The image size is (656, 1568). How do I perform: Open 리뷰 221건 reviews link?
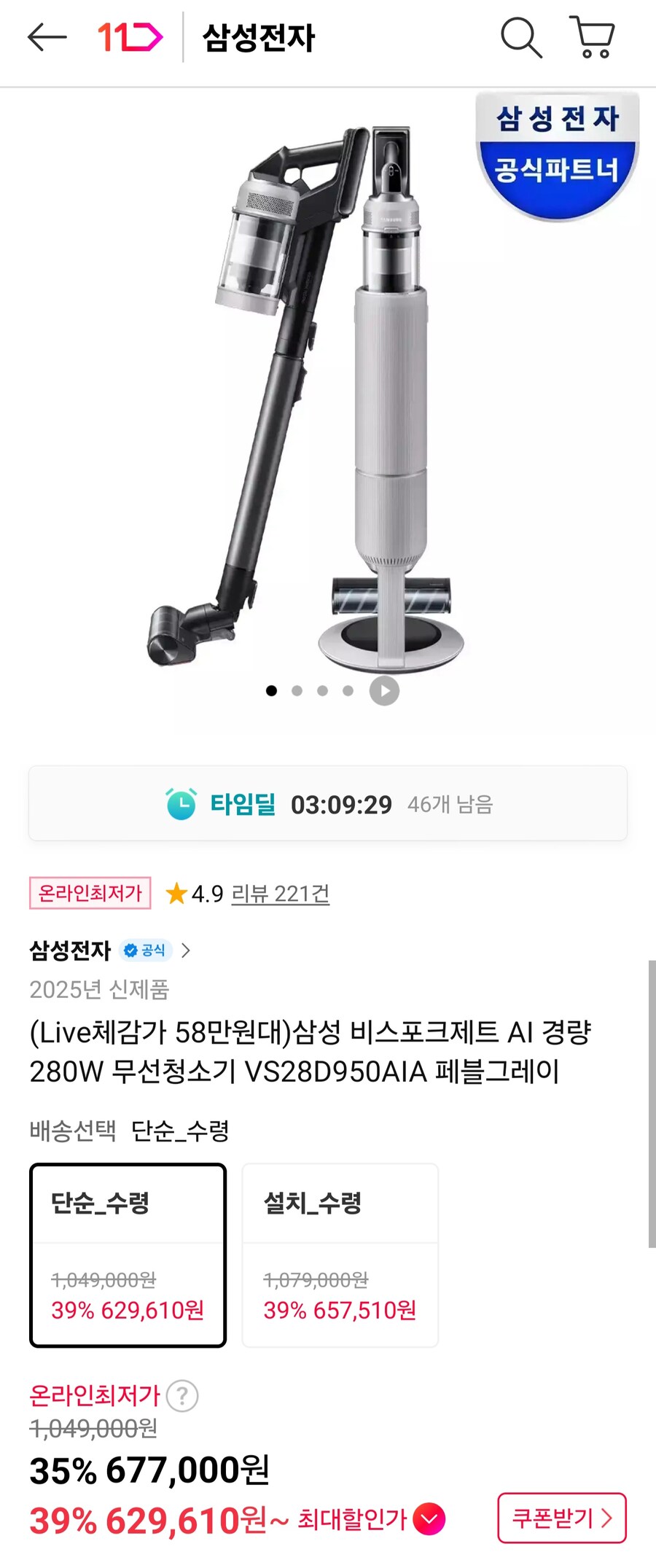[x=279, y=893]
